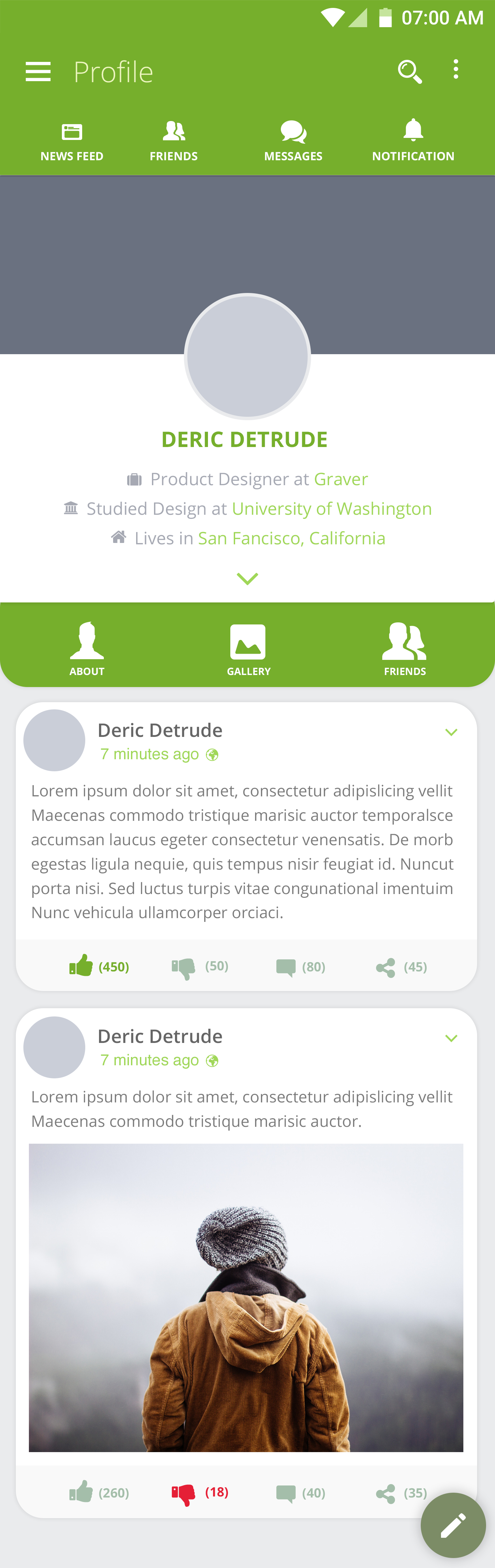Expand more profile details chevron
495x1568 pixels.
(x=247, y=578)
